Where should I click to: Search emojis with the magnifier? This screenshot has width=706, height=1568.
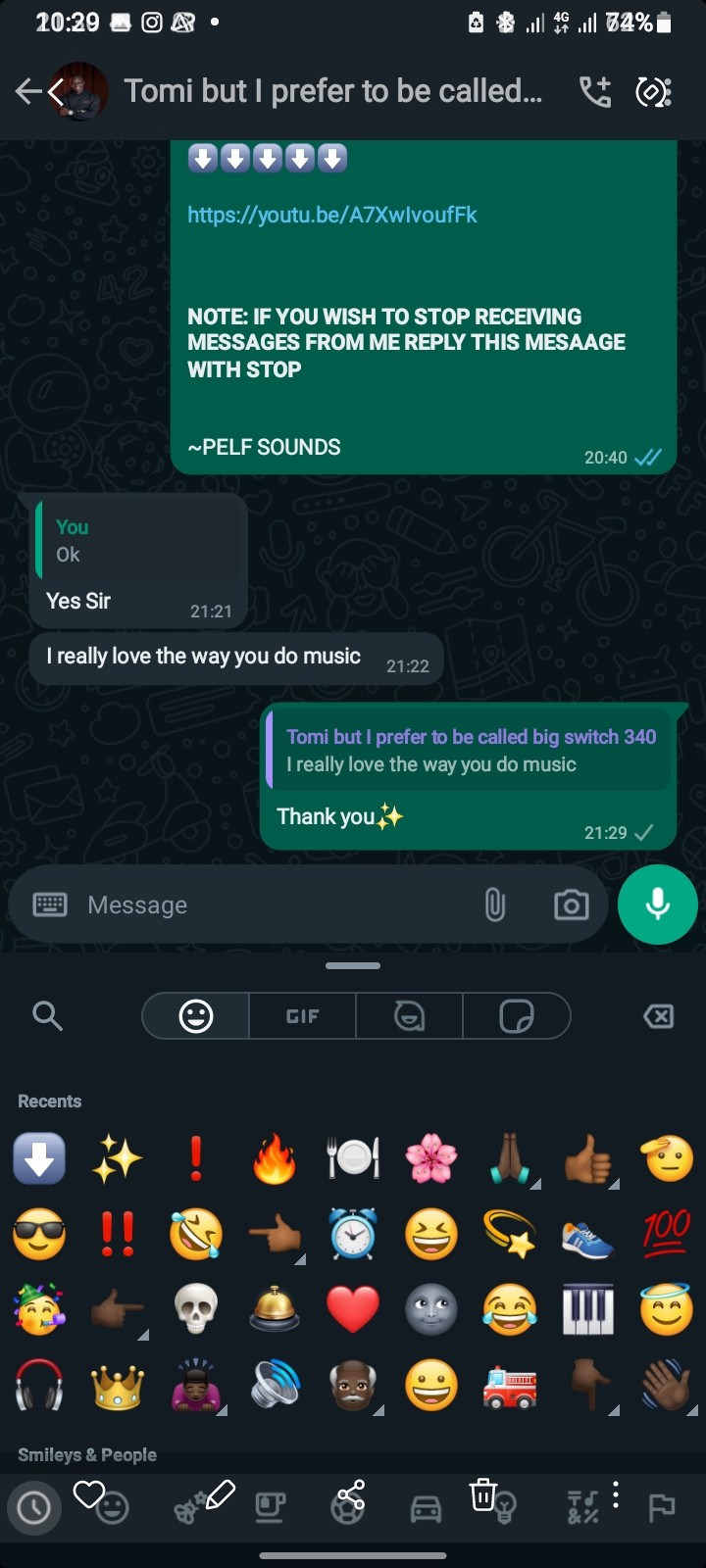[x=47, y=1016]
